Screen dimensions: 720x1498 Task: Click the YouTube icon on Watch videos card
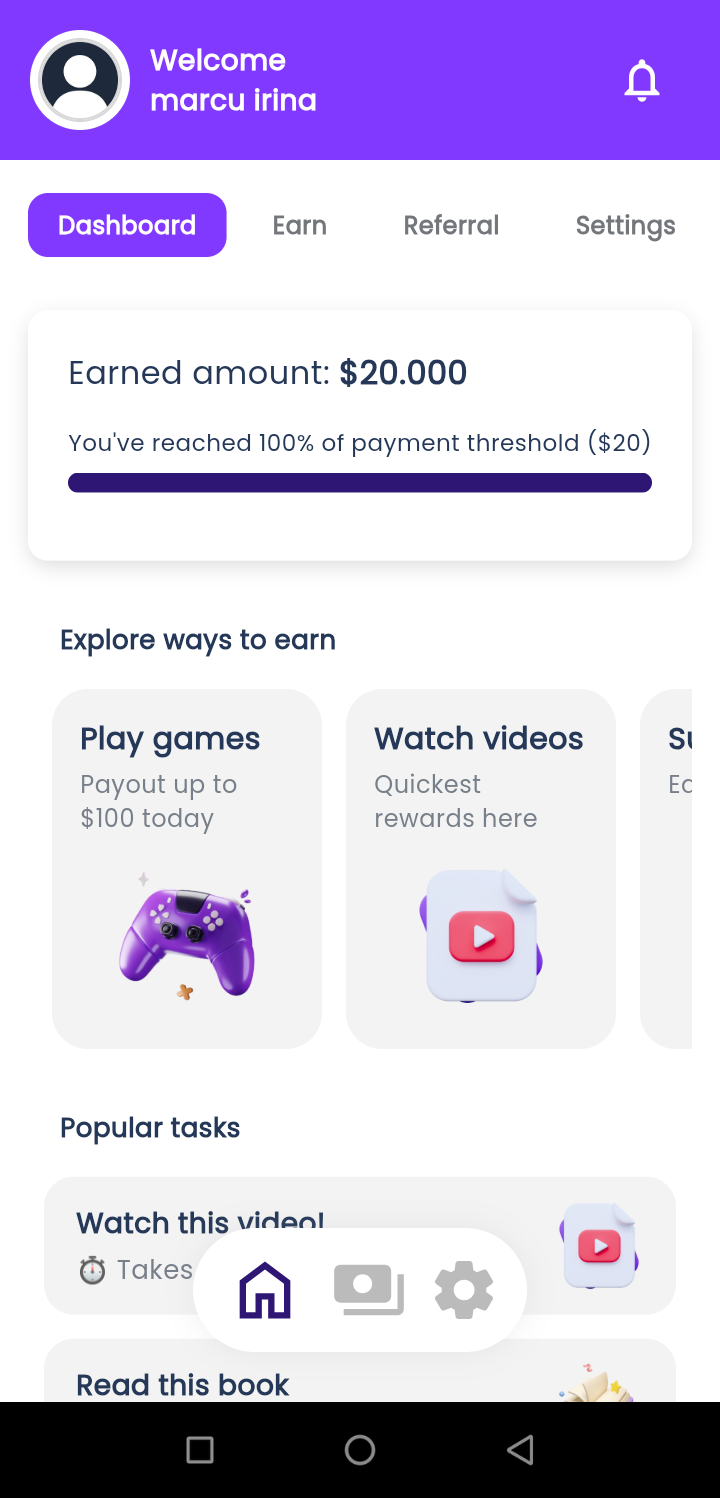pyautogui.click(x=480, y=936)
